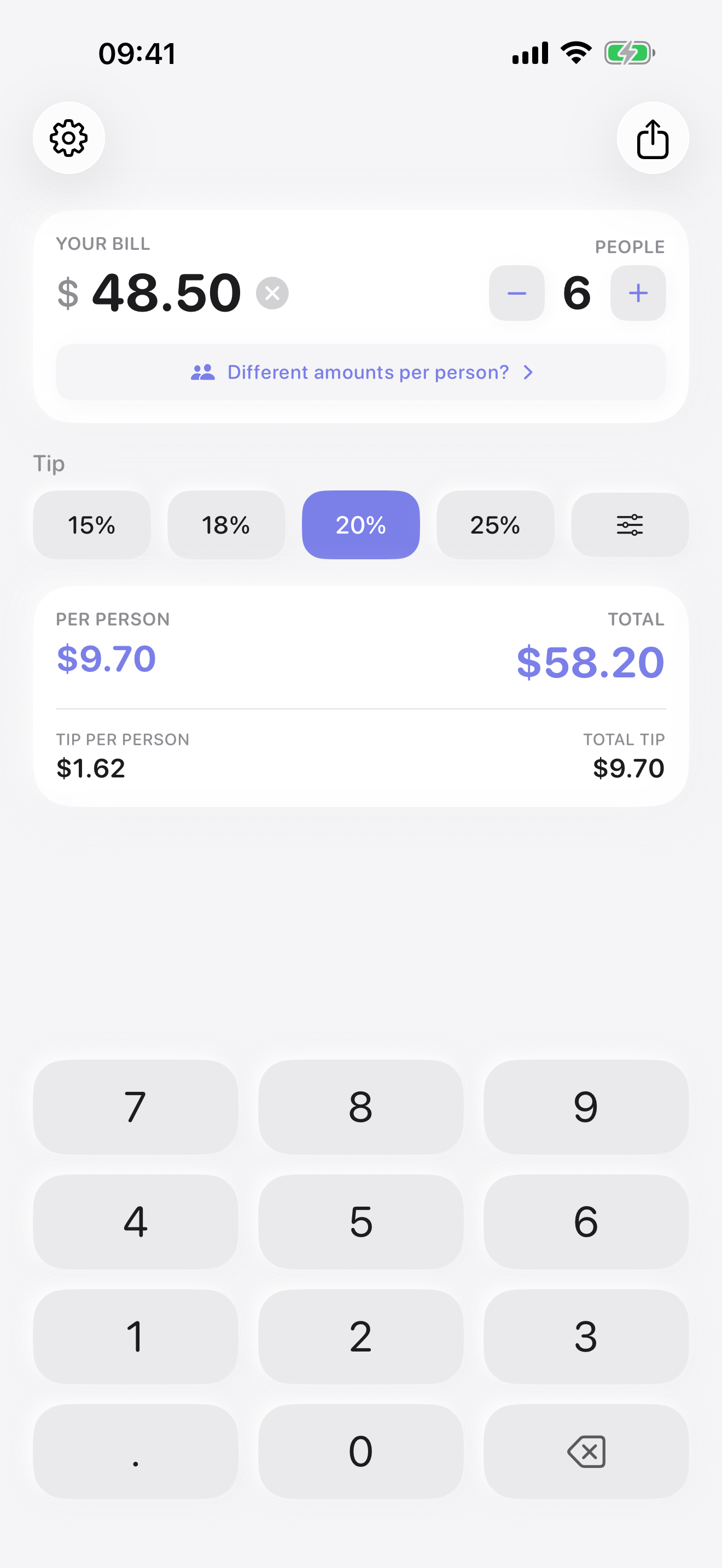
Task: Tap the share icon
Action: point(653,138)
